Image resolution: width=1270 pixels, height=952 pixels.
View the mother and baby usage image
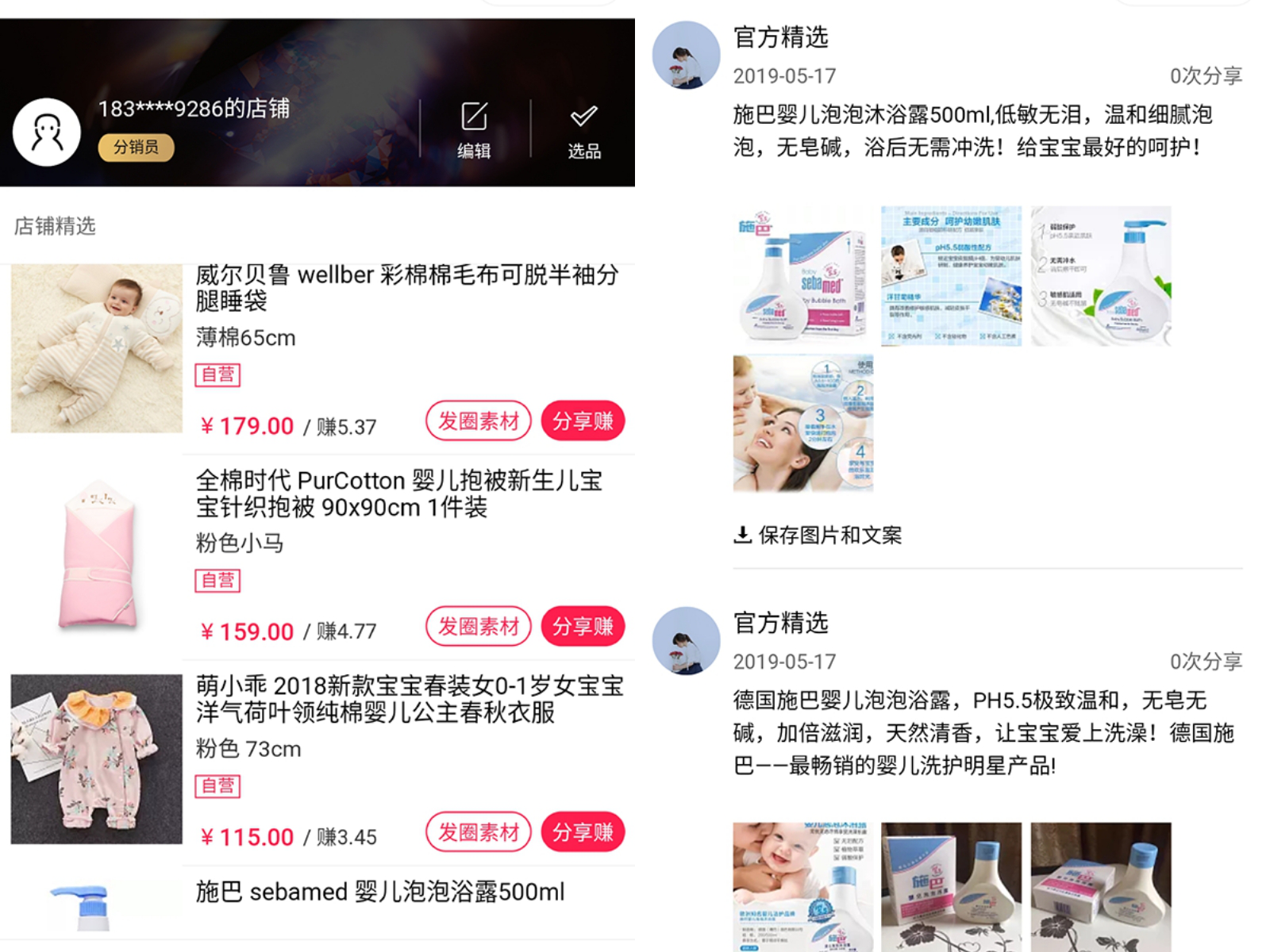click(802, 424)
